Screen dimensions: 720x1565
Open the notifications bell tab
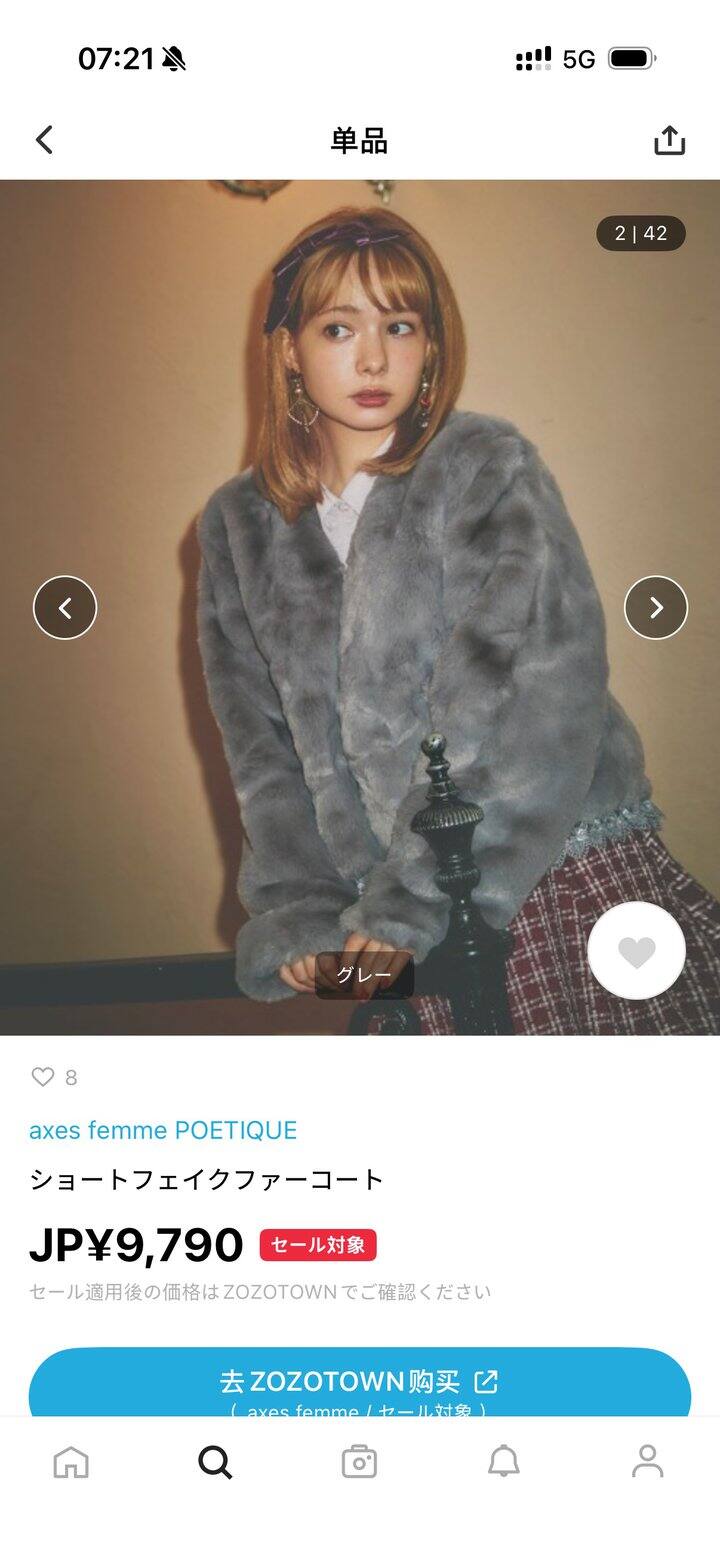pos(504,1462)
